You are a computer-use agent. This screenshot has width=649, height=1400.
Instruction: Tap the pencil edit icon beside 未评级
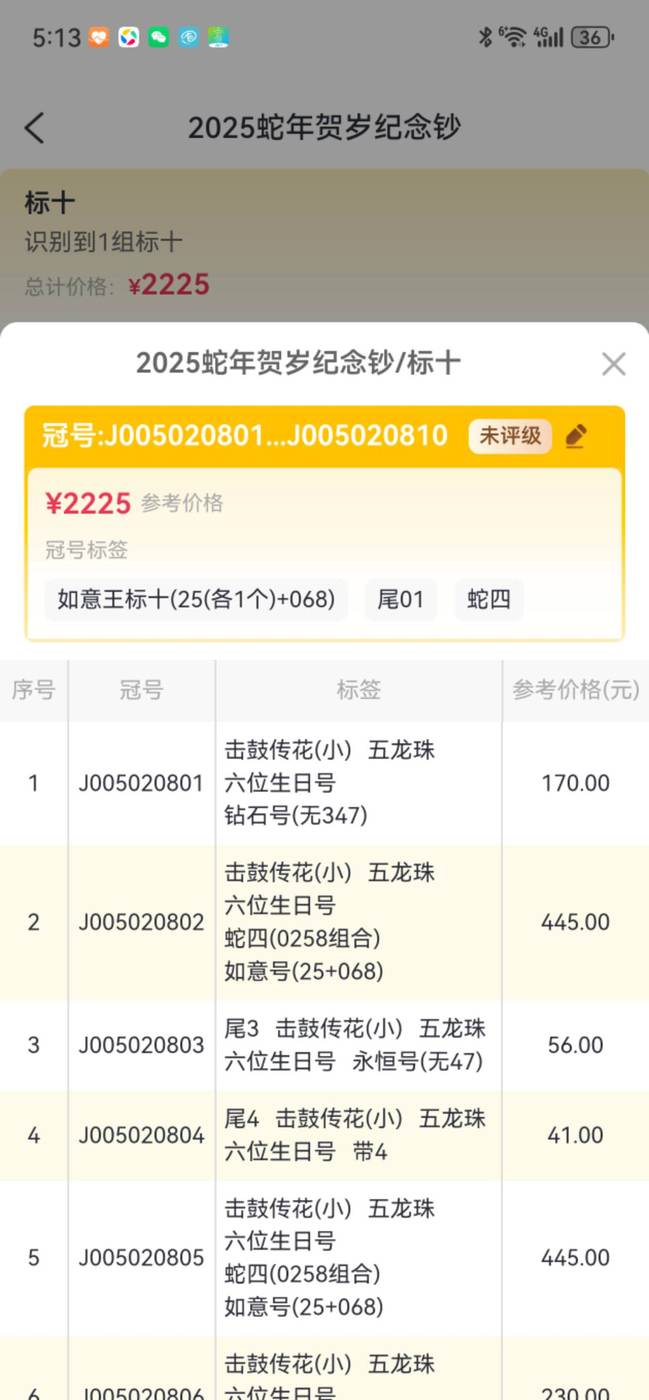pyautogui.click(x=576, y=436)
